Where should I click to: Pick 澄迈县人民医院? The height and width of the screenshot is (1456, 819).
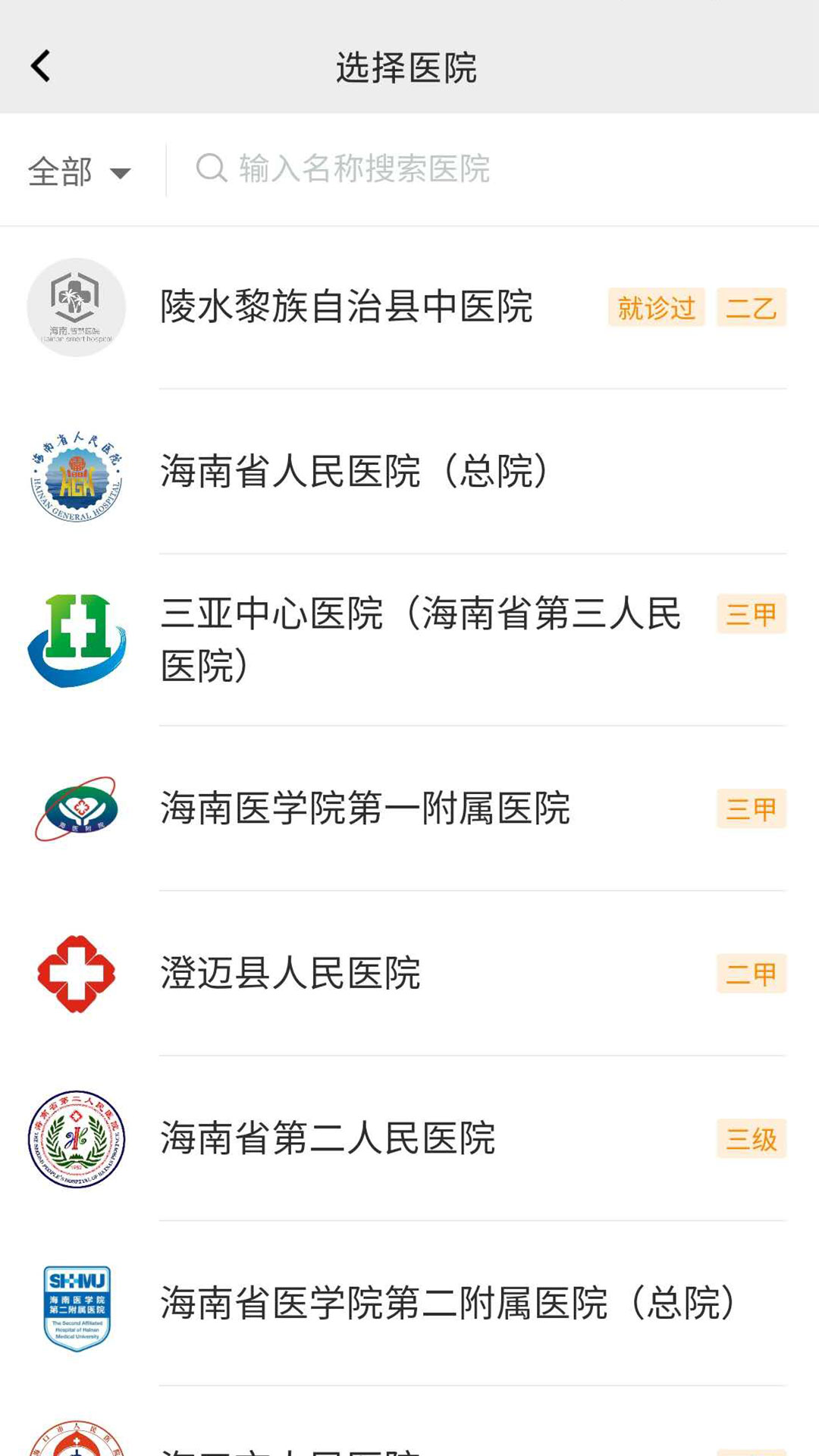tap(409, 974)
